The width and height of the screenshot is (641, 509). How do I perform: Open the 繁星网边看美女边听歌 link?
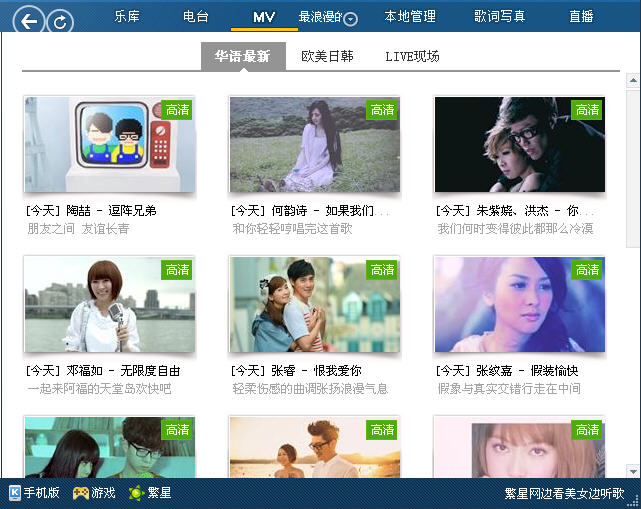pos(564,493)
